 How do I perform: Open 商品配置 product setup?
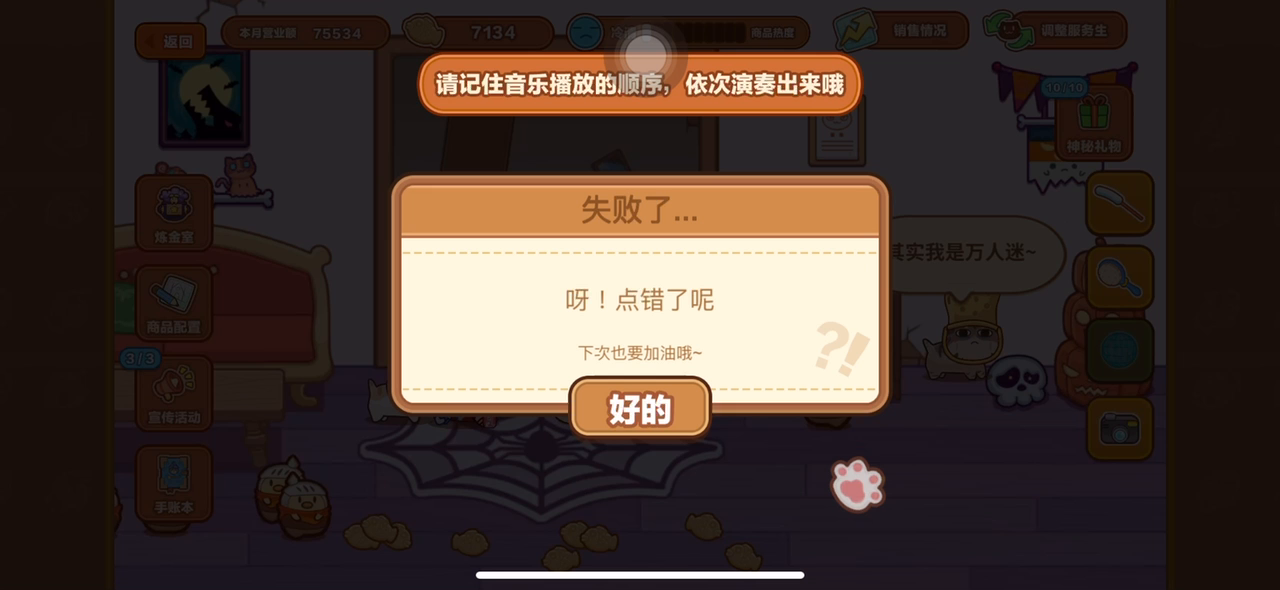coord(174,303)
